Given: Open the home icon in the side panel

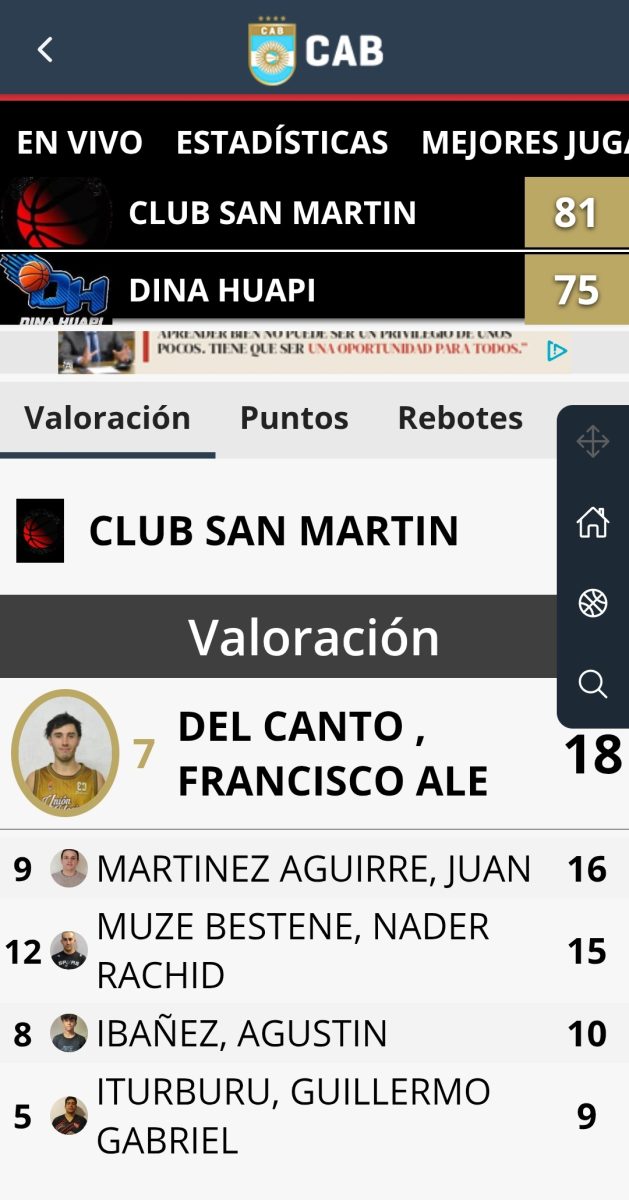Looking at the screenshot, I should 593,522.
